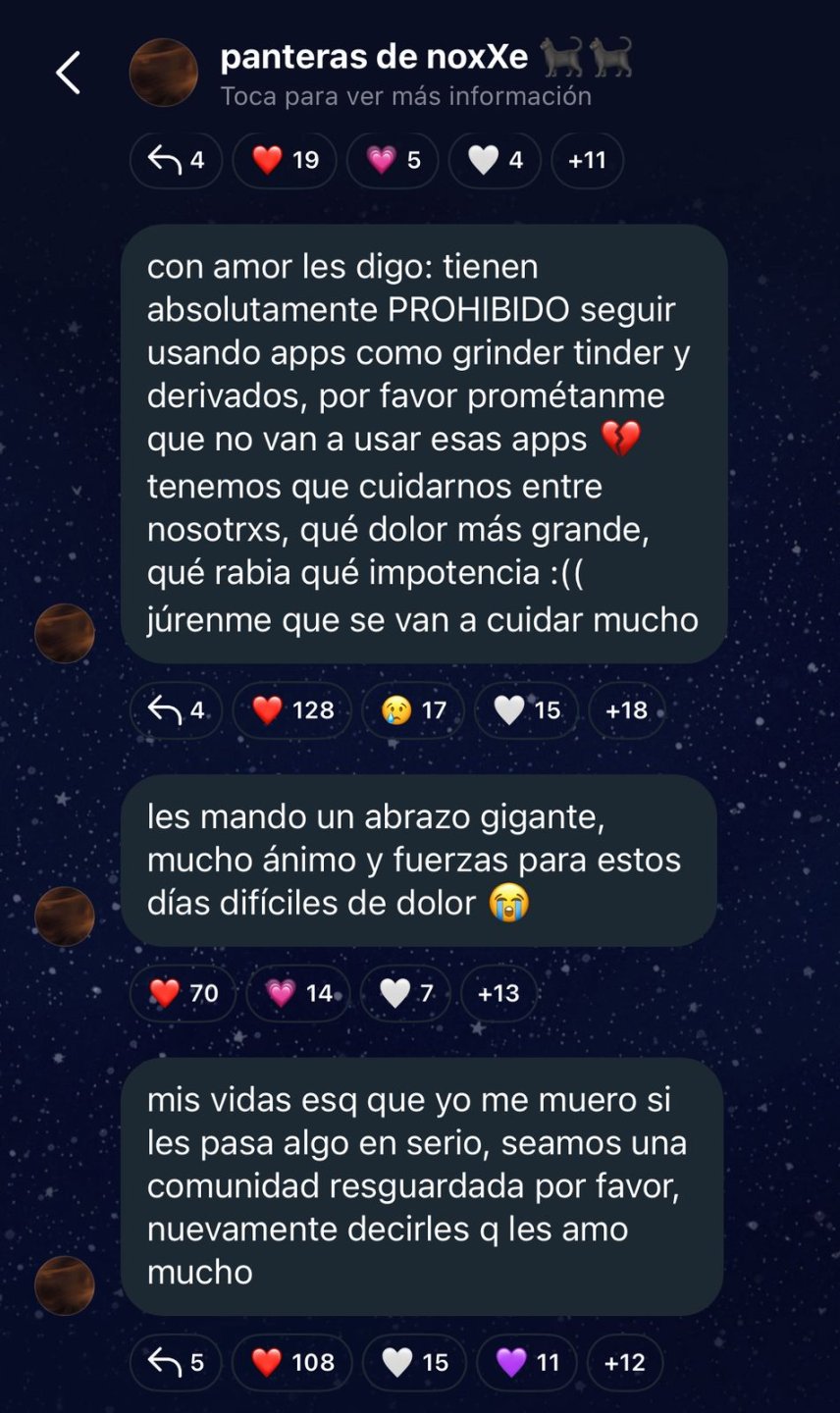The width and height of the screenshot is (840, 1413).
Task: Tap the white heart reaction with 15 beside +18
Action: [526, 710]
